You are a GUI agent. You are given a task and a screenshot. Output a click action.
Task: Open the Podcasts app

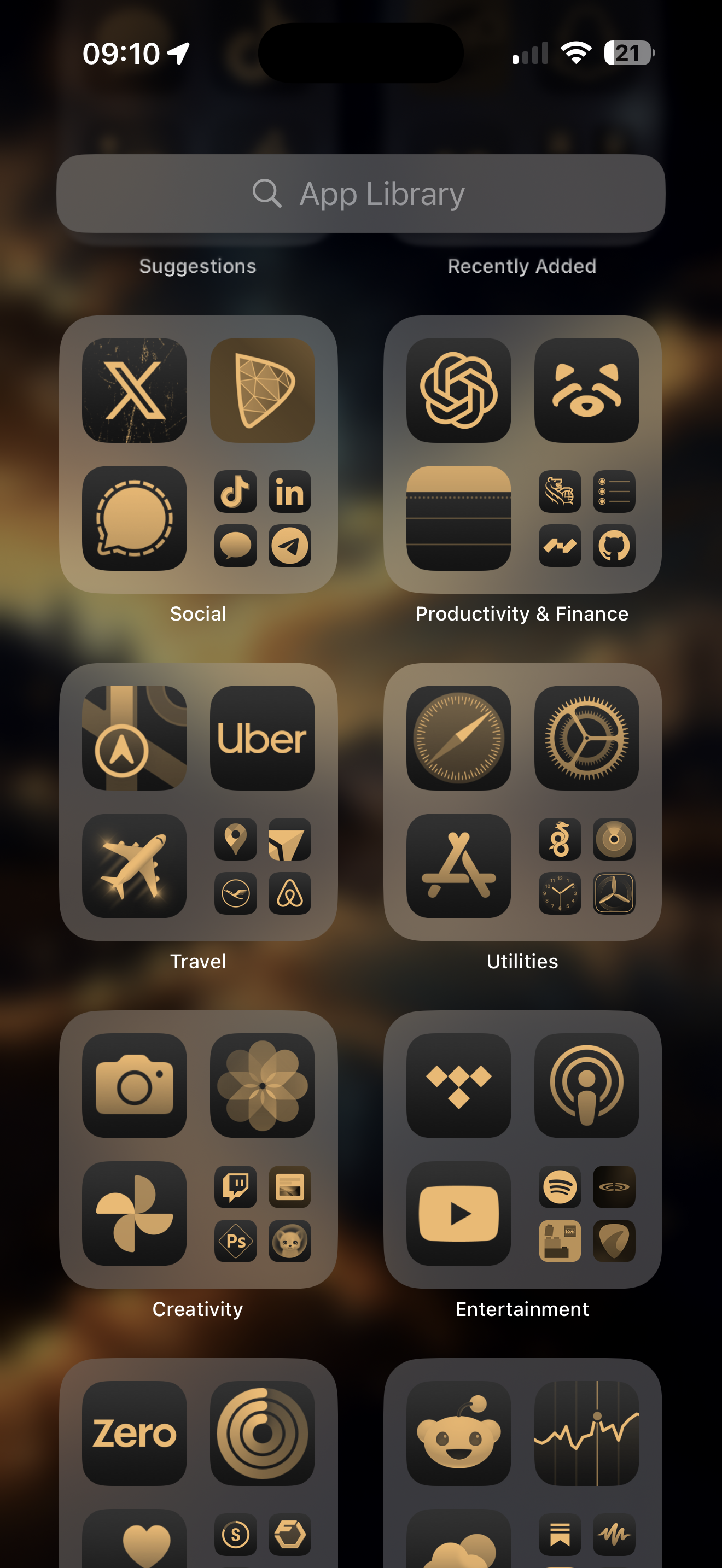click(x=586, y=1085)
